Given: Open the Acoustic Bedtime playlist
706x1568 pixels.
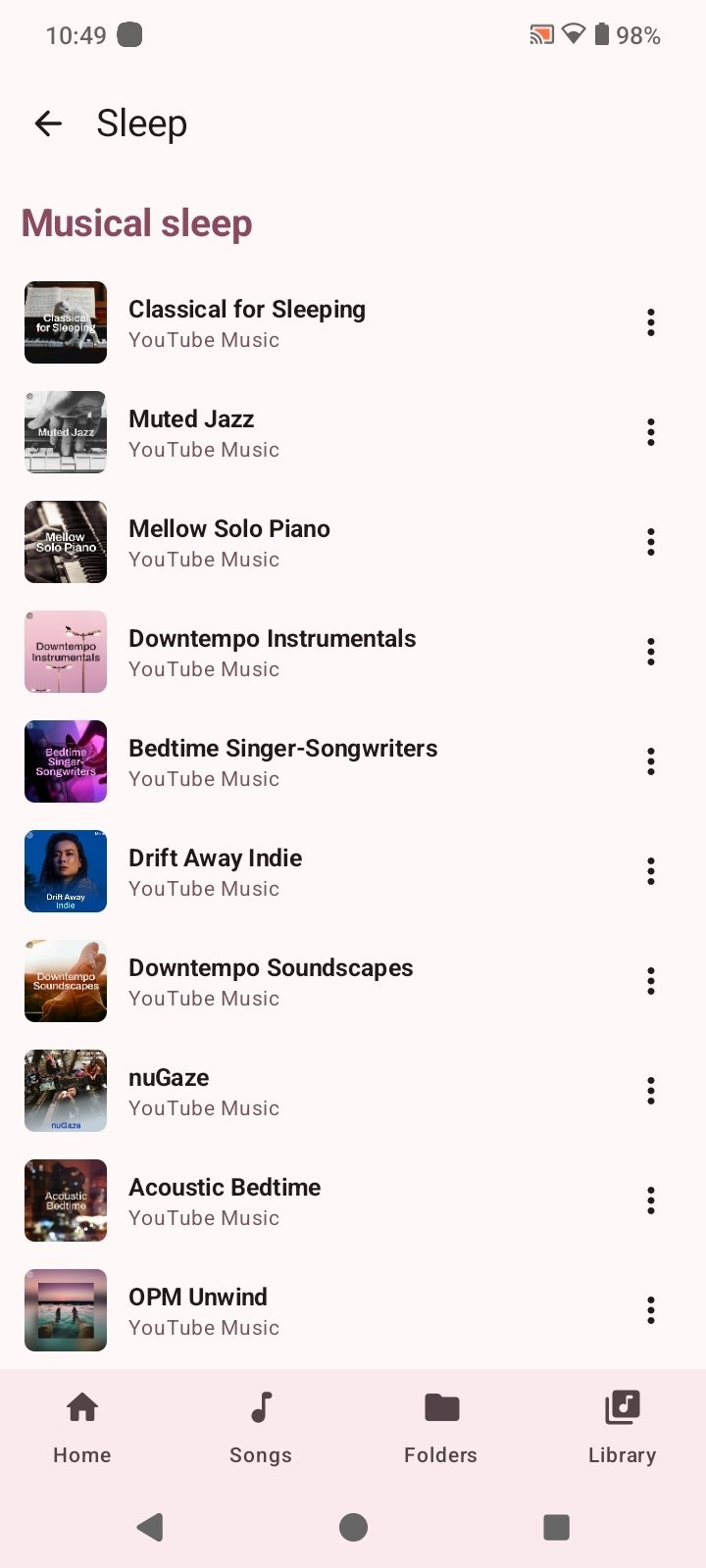Looking at the screenshot, I should coord(225,1200).
